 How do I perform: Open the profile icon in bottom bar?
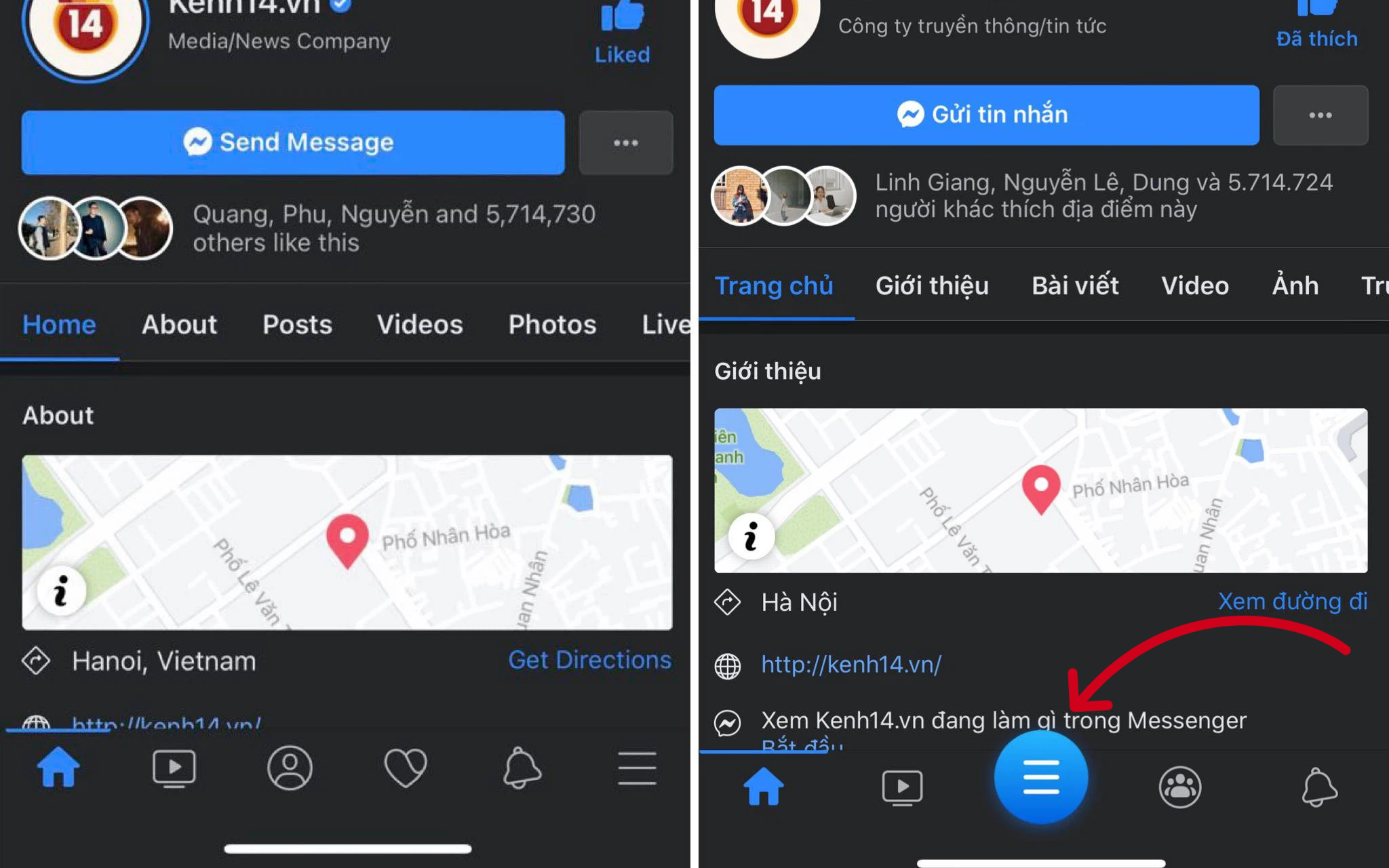290,768
